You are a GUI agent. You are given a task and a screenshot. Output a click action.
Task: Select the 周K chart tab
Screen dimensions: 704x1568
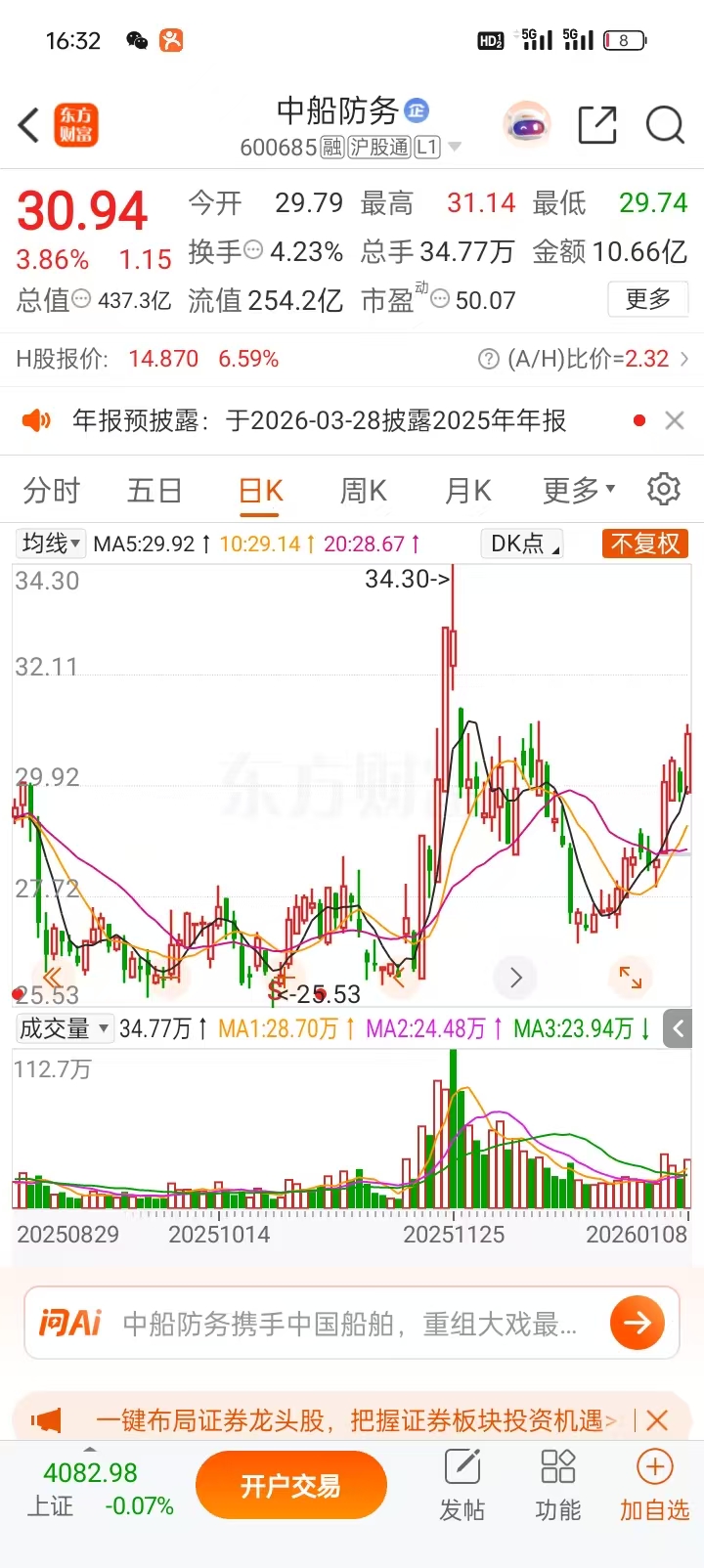pos(363,490)
